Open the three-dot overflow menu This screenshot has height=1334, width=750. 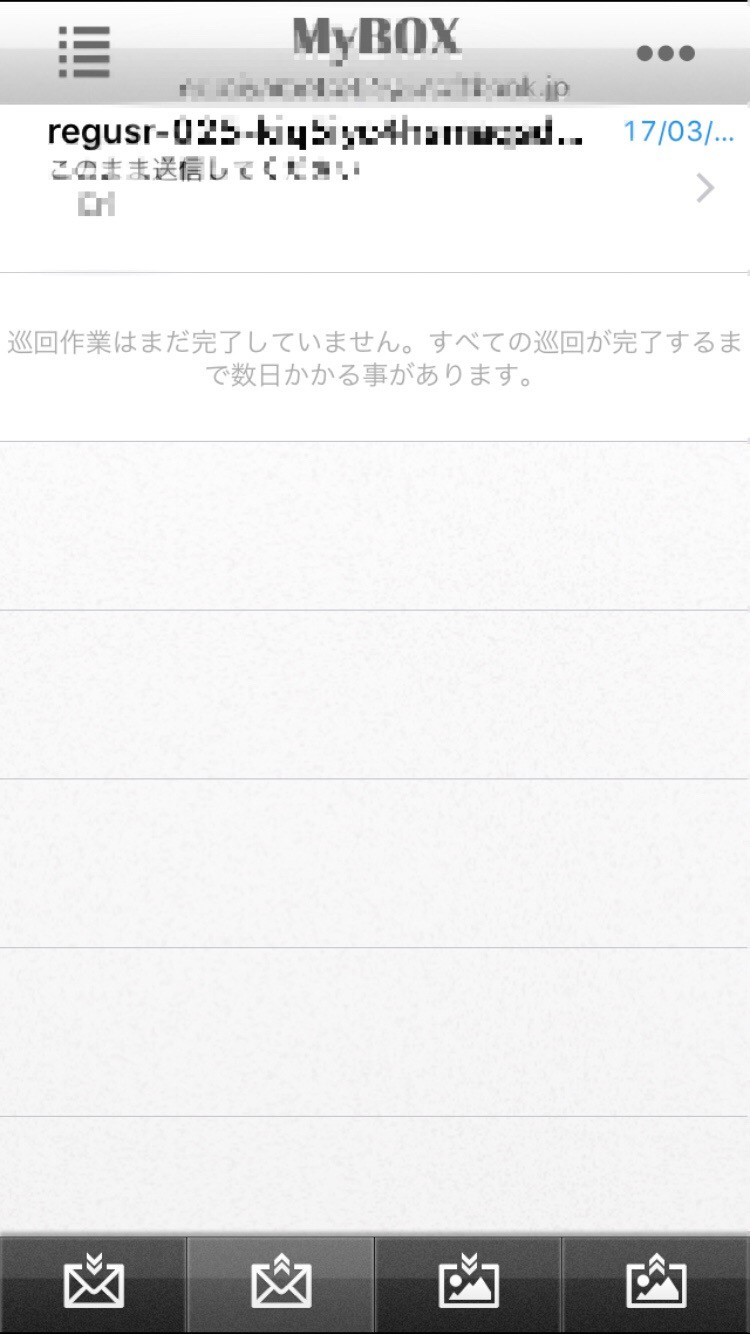point(665,53)
